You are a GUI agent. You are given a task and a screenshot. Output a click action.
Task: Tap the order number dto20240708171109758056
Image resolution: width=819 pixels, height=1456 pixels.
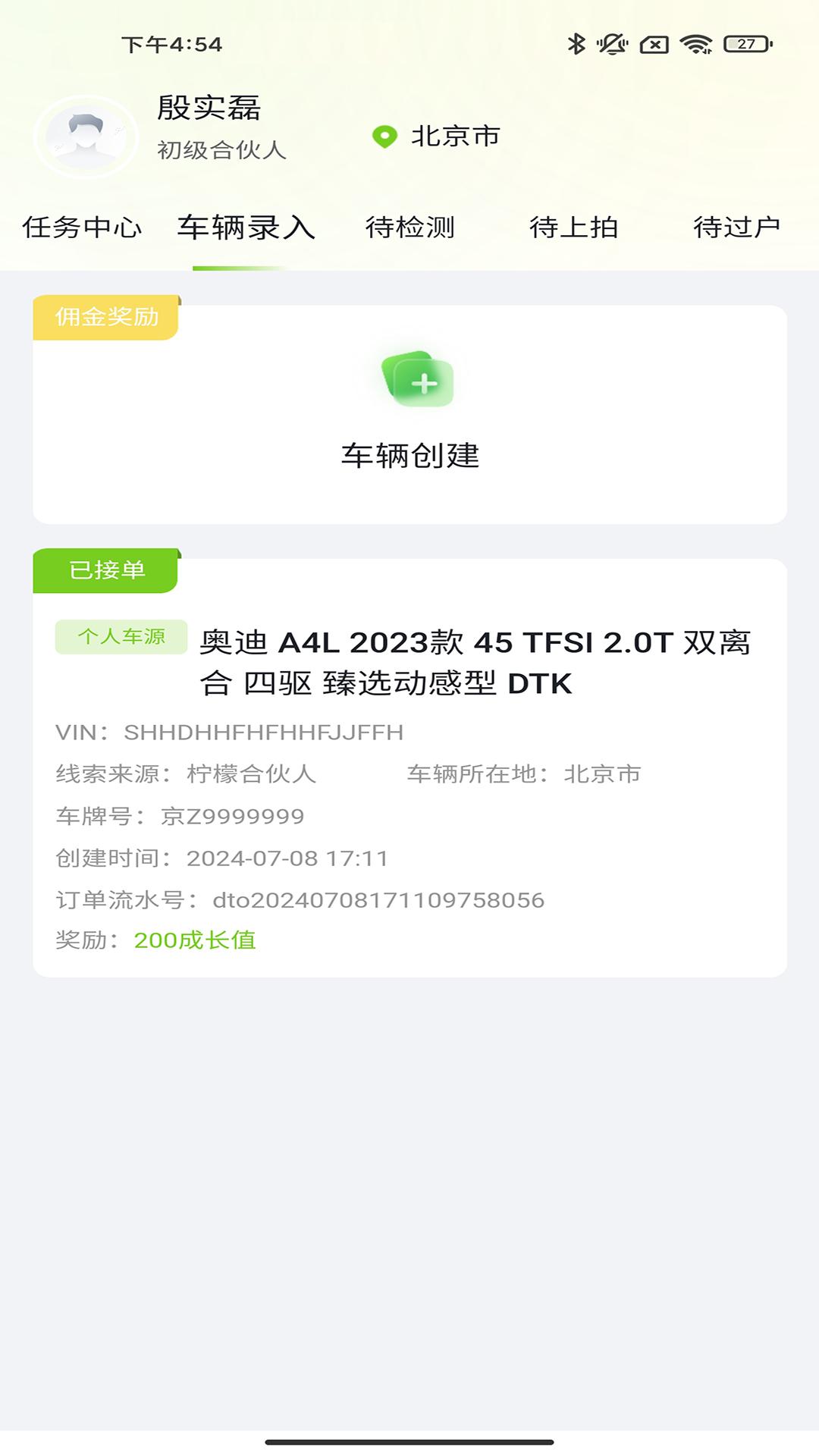[378, 899]
